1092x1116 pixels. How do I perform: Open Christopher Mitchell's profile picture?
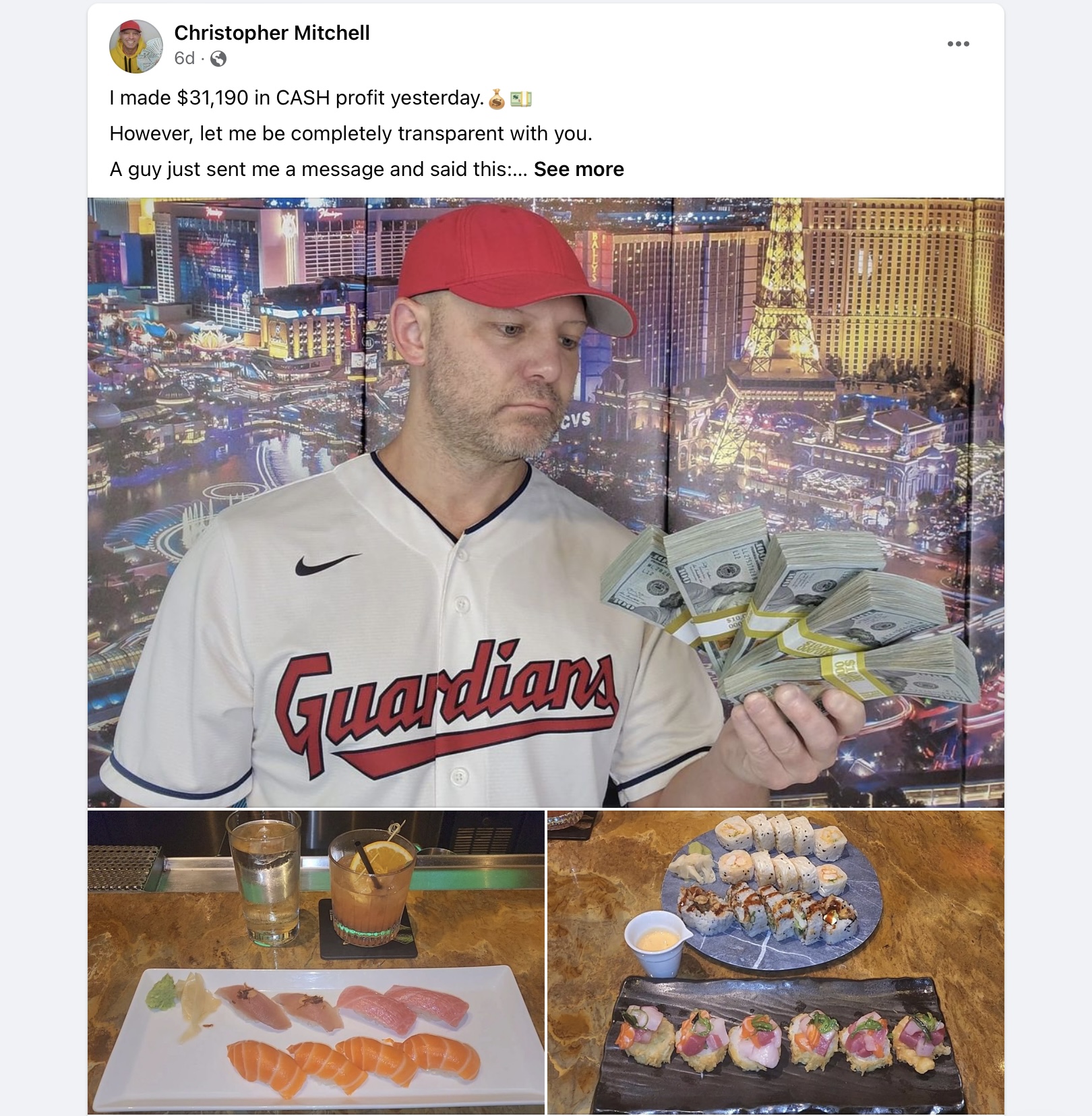pyautogui.click(x=136, y=47)
